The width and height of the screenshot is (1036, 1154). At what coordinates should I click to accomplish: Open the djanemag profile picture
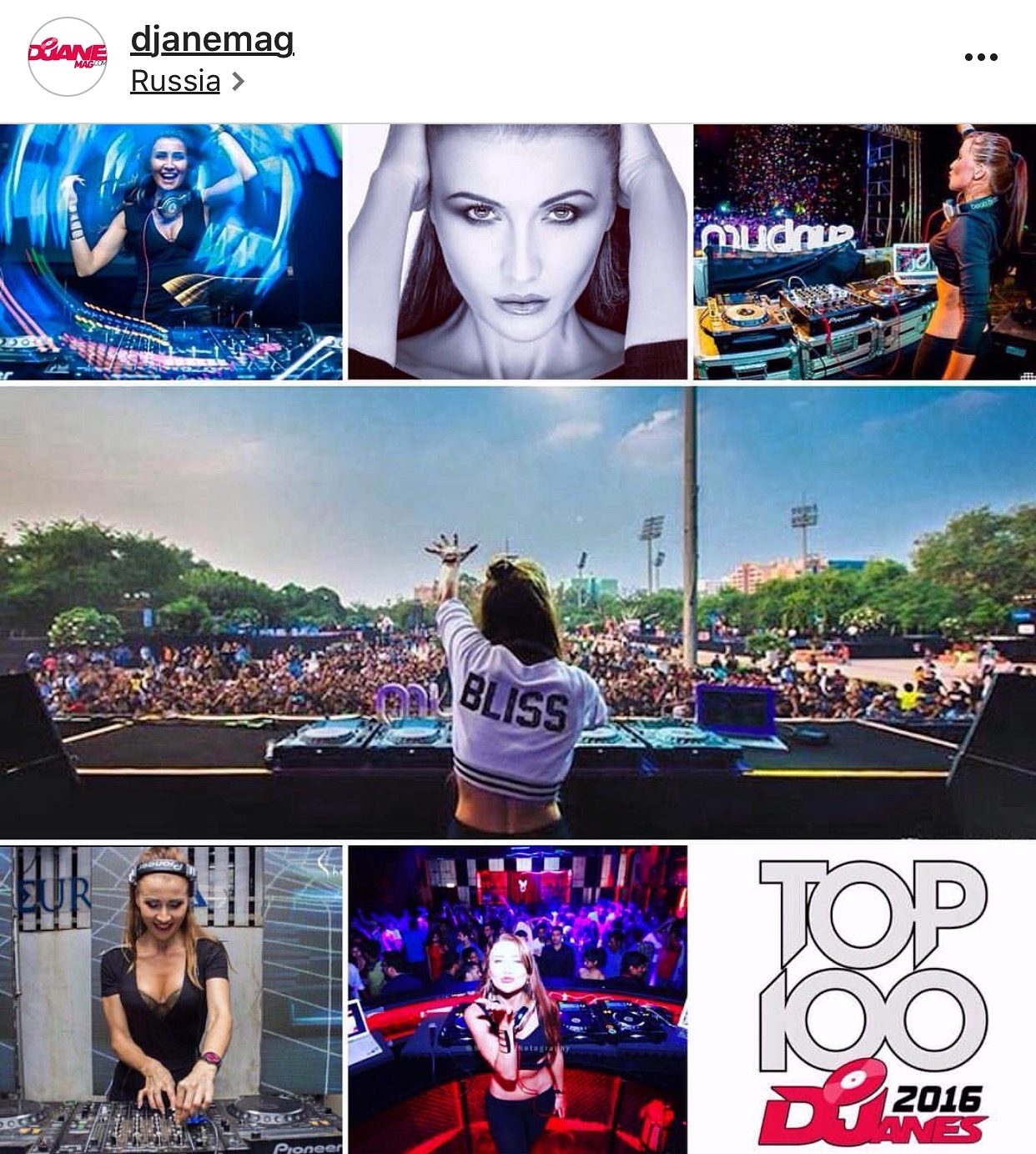(68, 57)
